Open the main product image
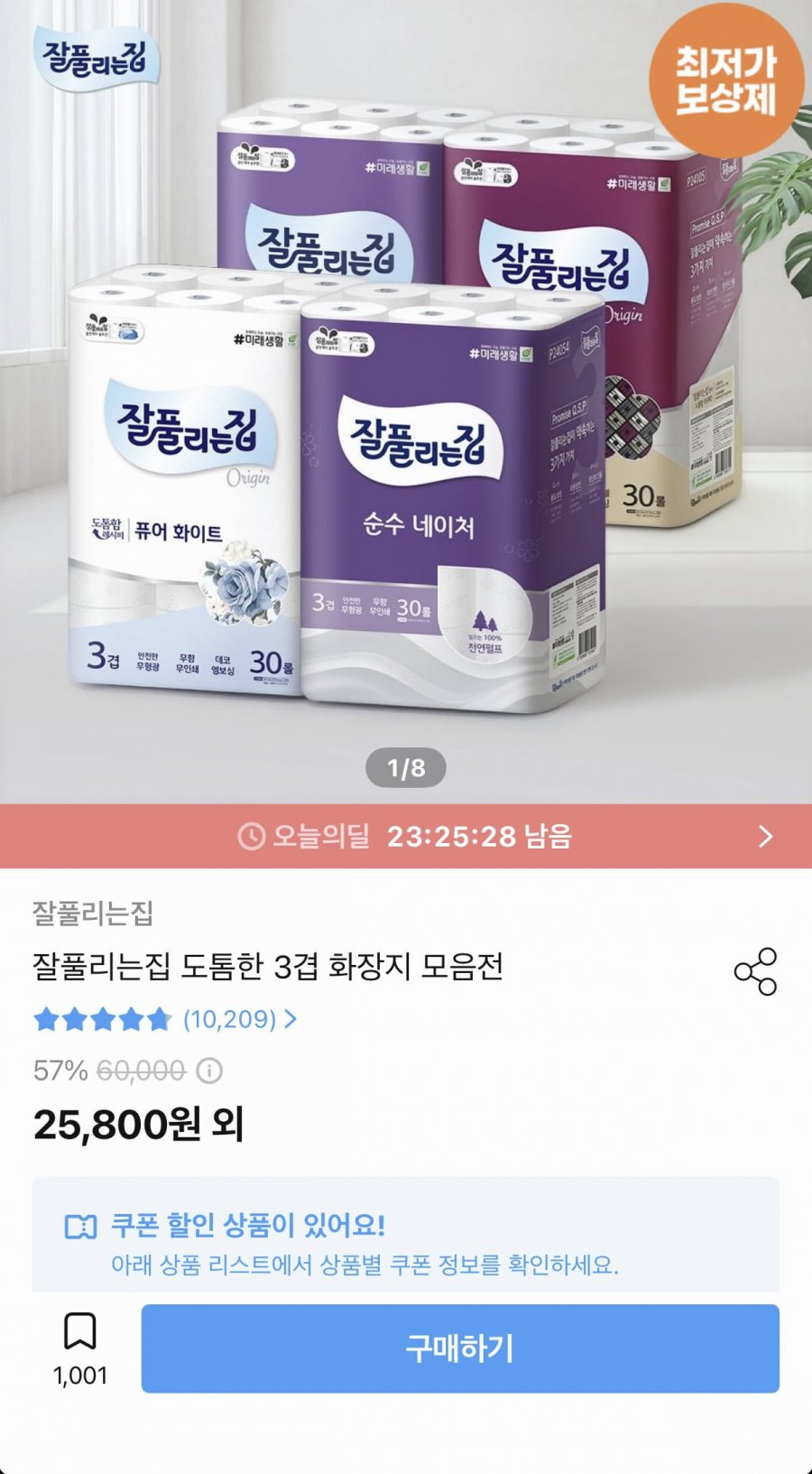 pyautogui.click(x=406, y=406)
